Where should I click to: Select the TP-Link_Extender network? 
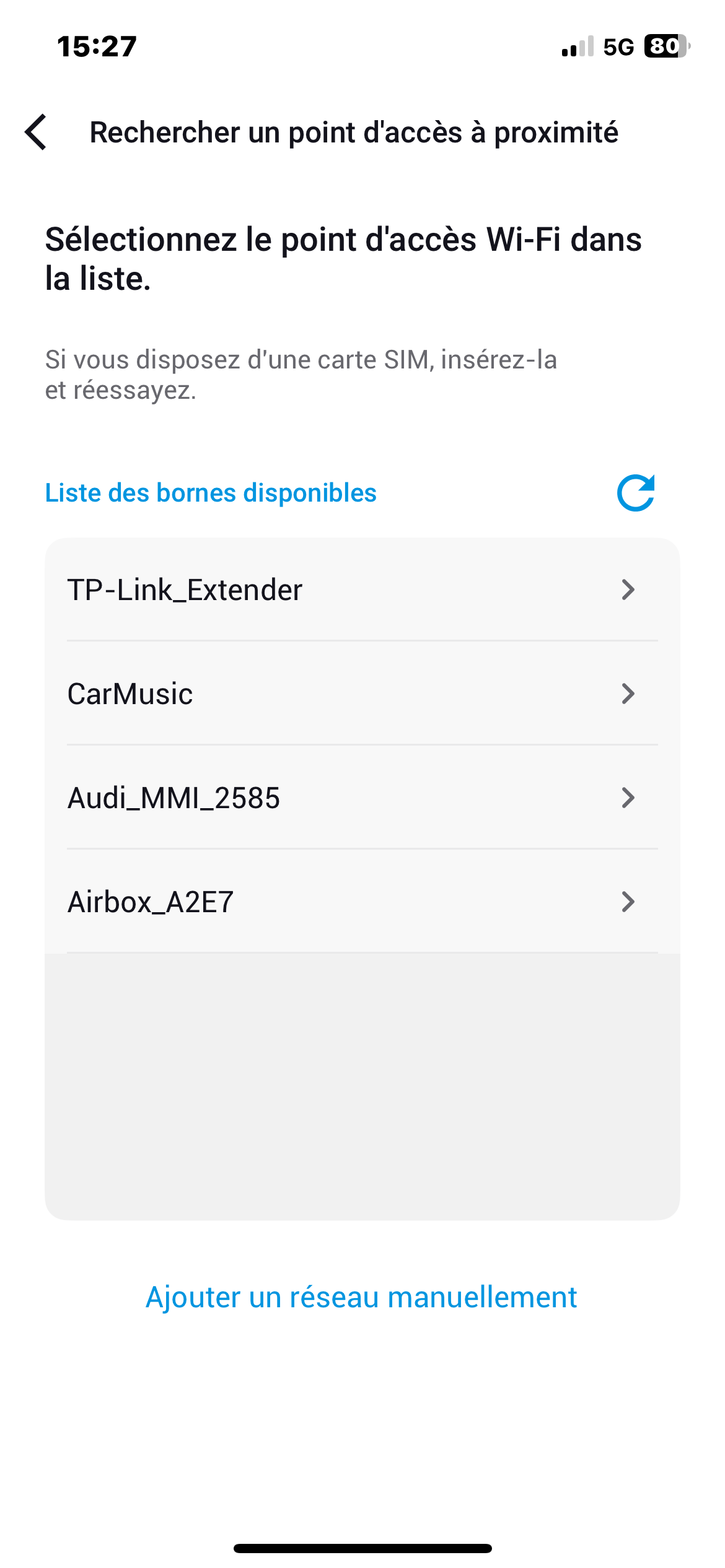pyautogui.click(x=362, y=590)
